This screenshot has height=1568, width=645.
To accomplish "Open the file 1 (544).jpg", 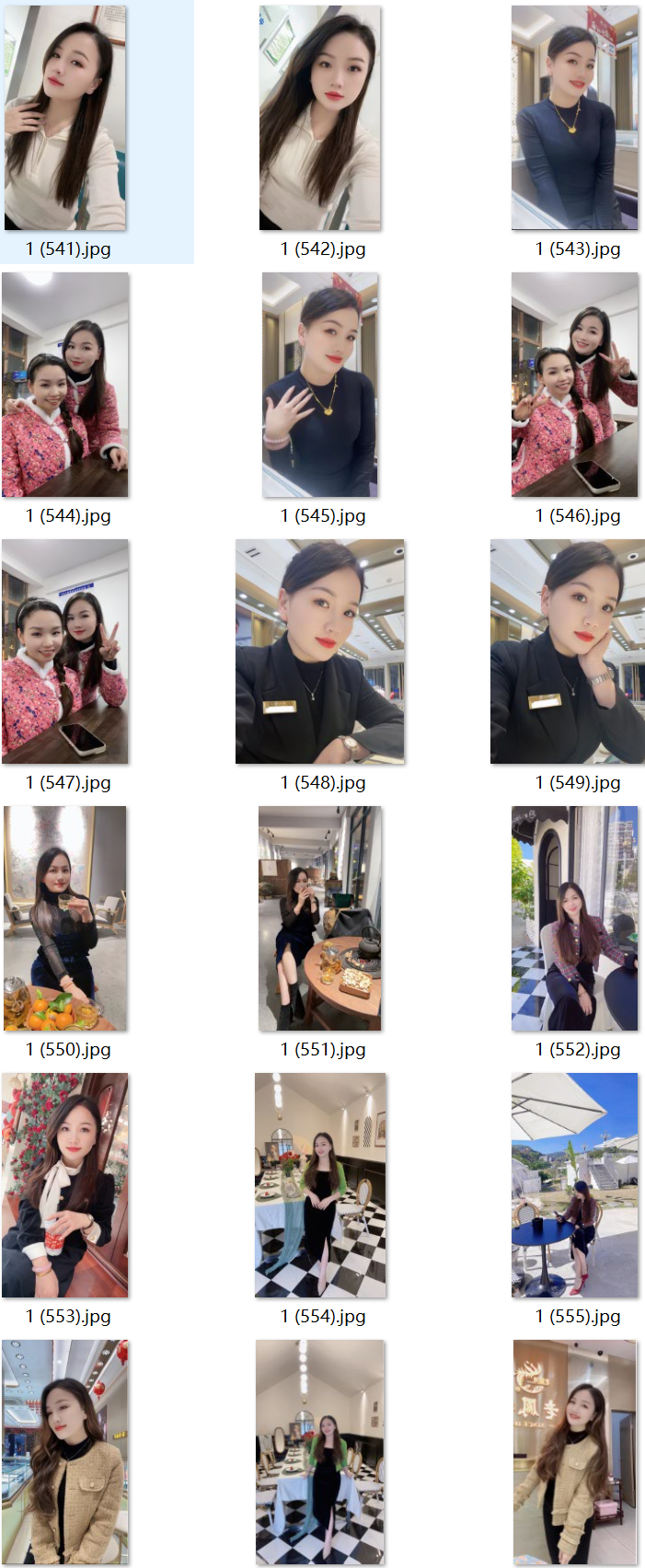I will click(65, 385).
